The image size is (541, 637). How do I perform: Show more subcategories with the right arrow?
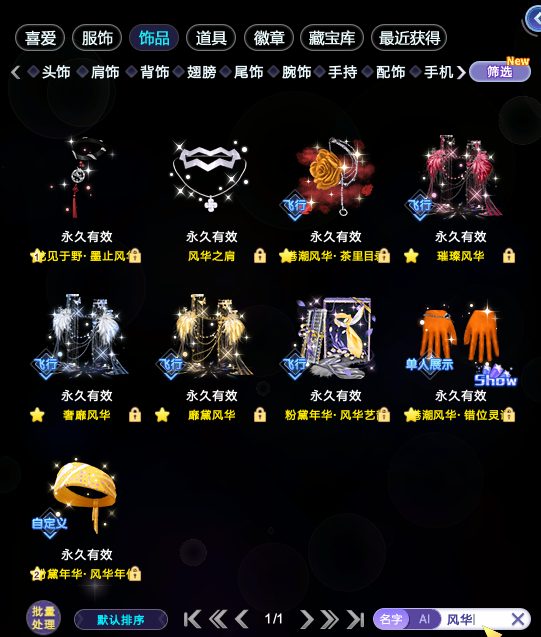[461, 72]
